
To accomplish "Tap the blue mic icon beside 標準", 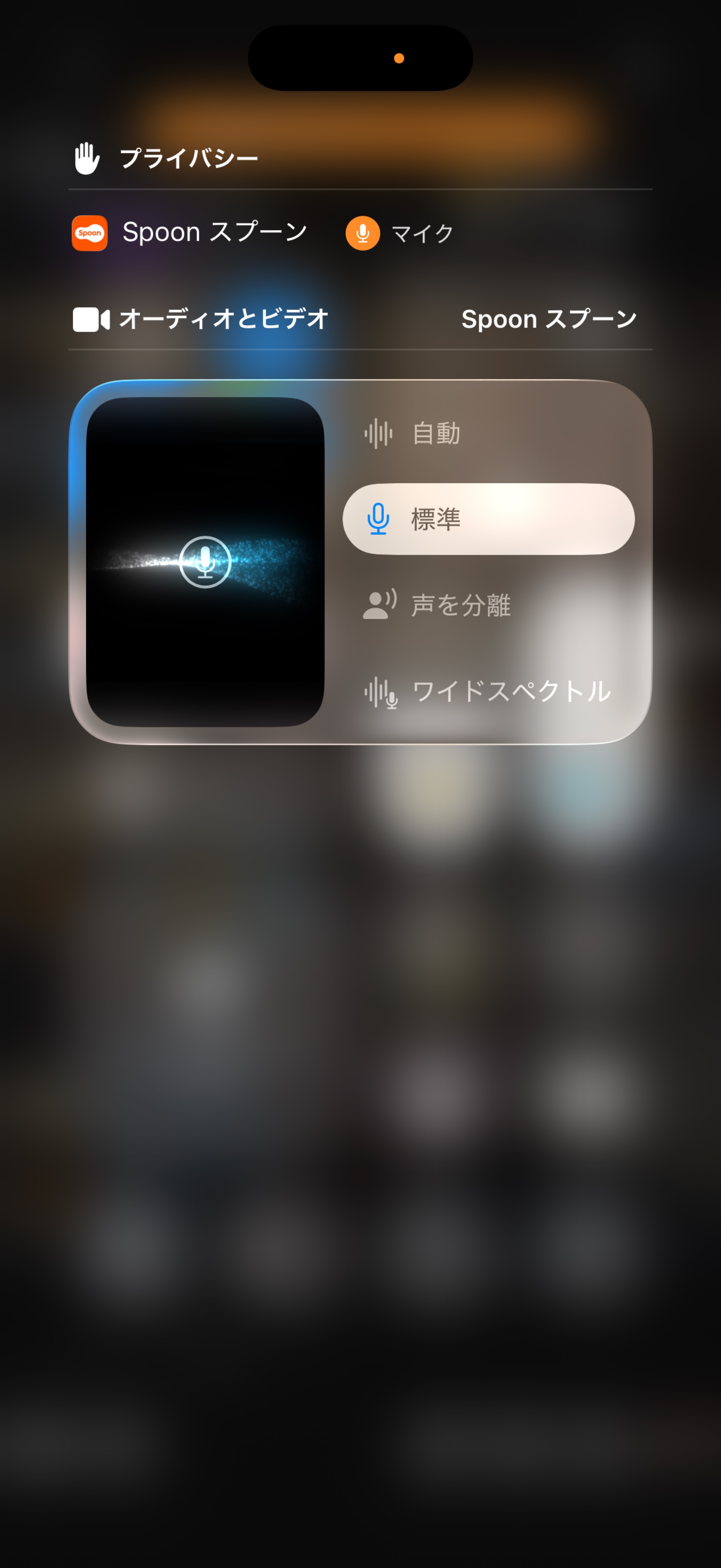I will coord(378,518).
